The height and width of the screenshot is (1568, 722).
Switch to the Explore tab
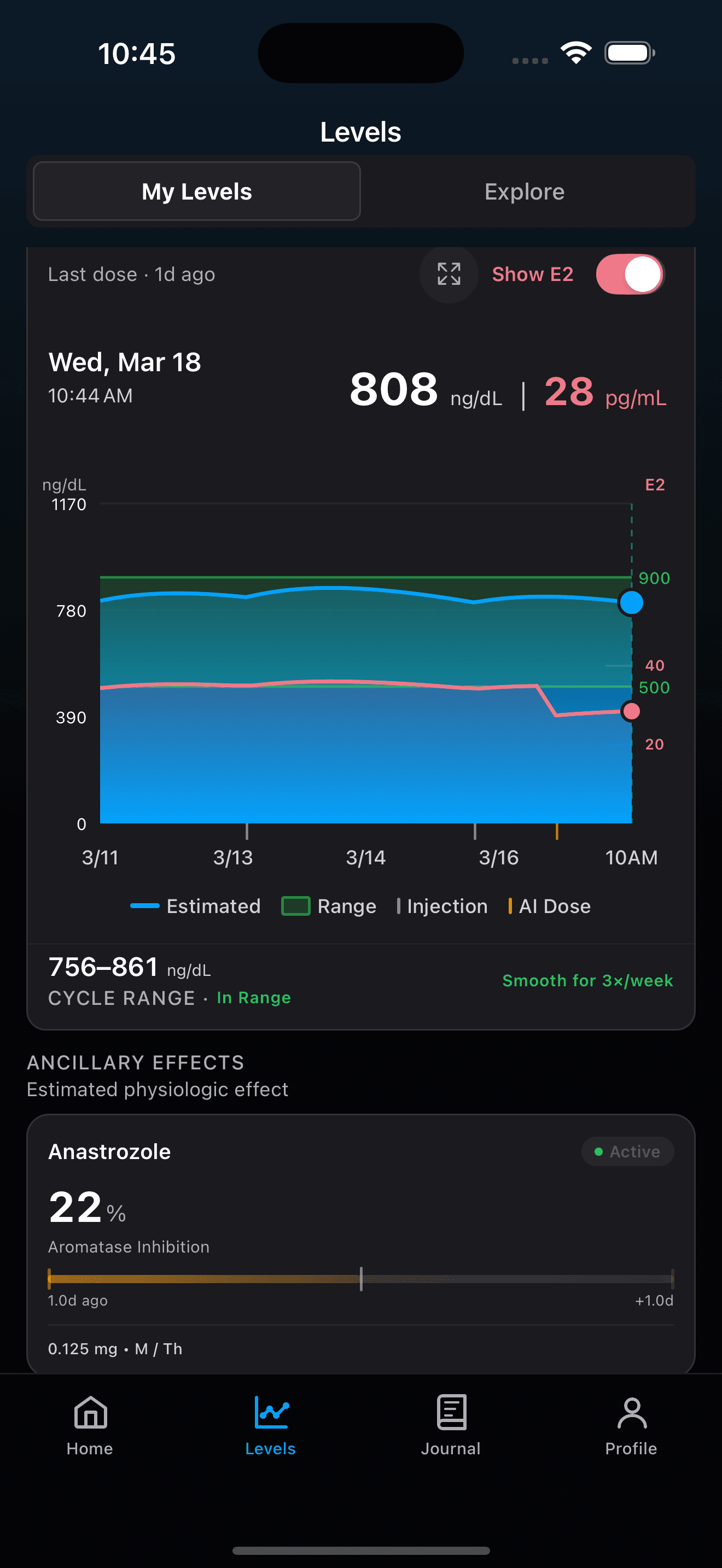click(524, 191)
